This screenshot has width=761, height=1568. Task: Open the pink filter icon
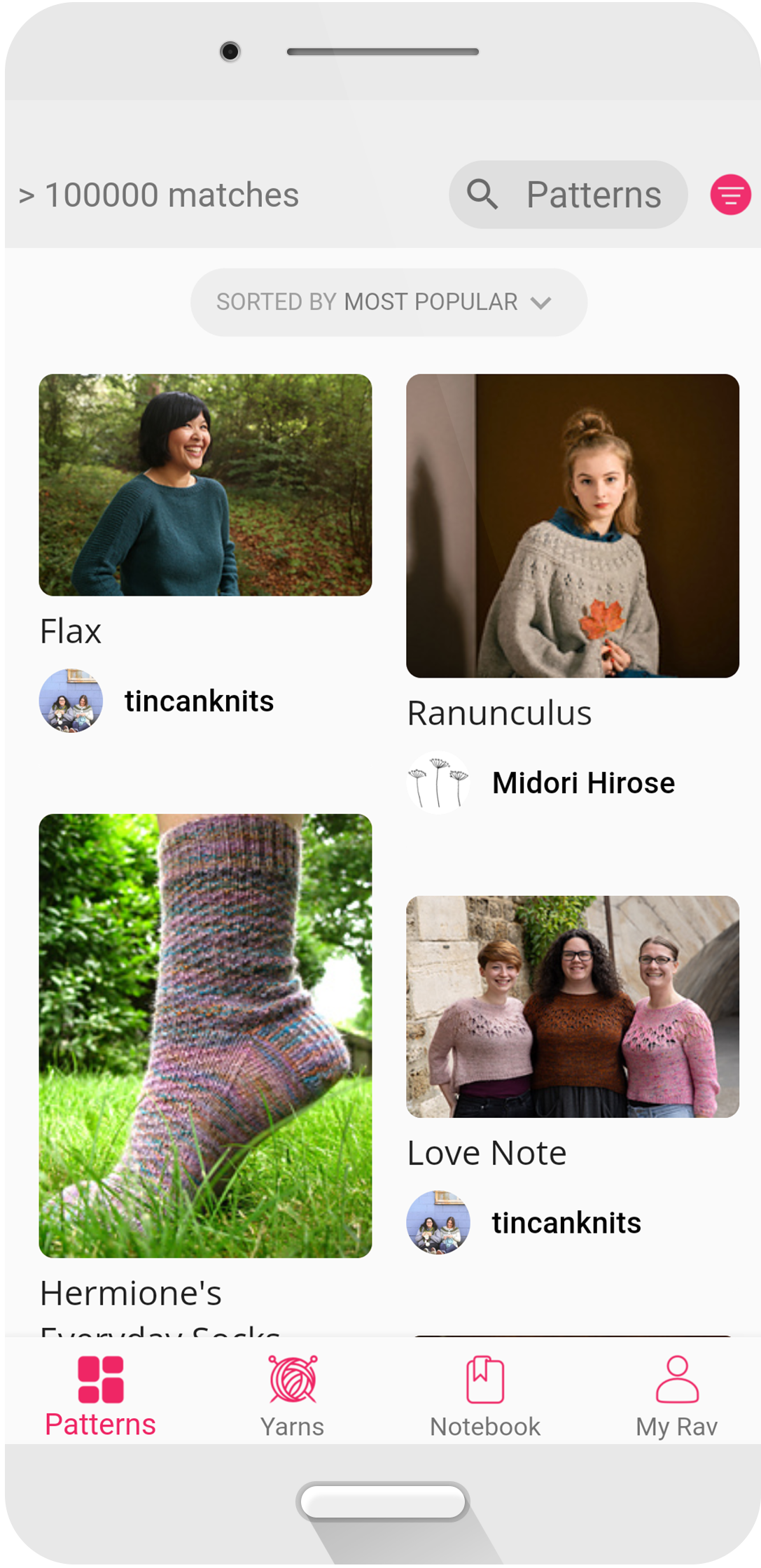click(730, 195)
